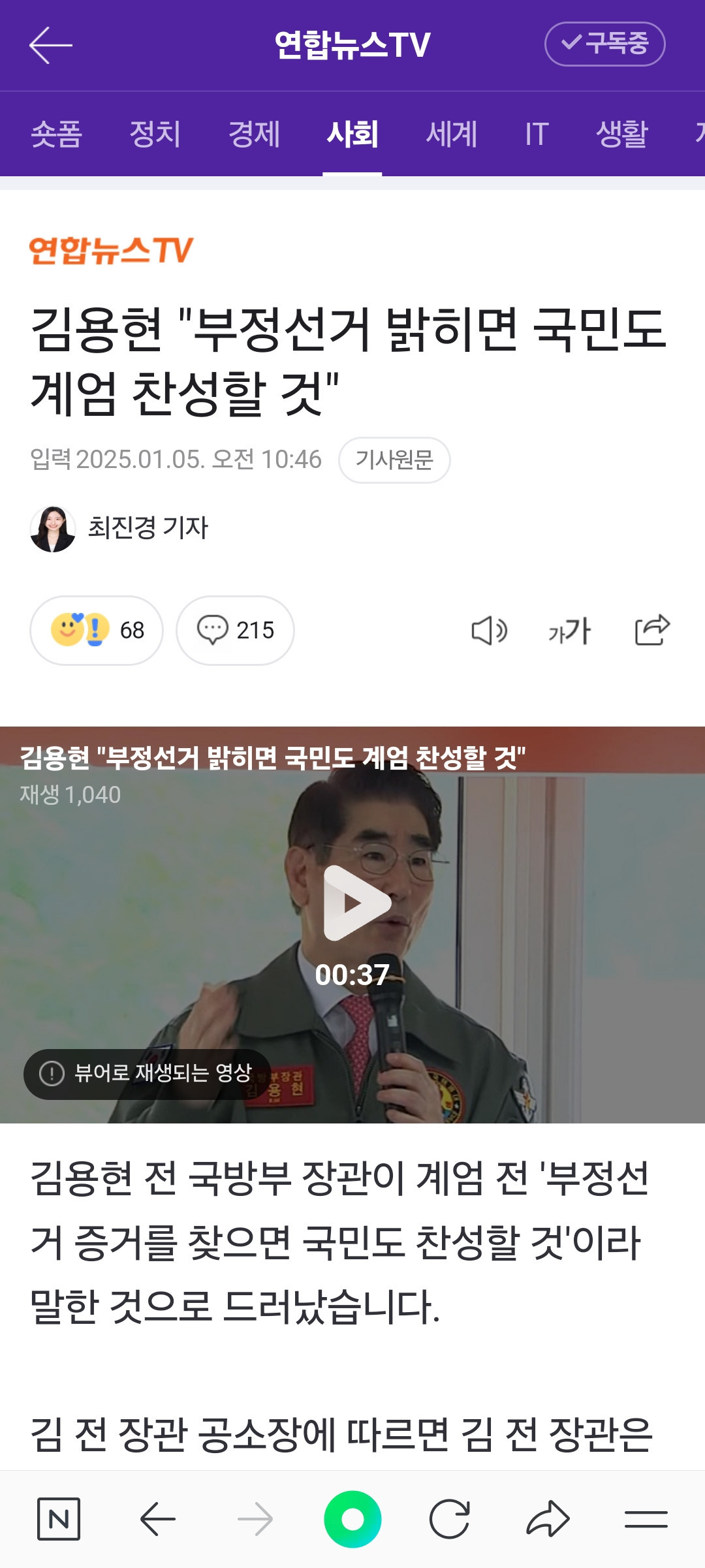
Task: Open the 경제 tab
Action: (254, 134)
